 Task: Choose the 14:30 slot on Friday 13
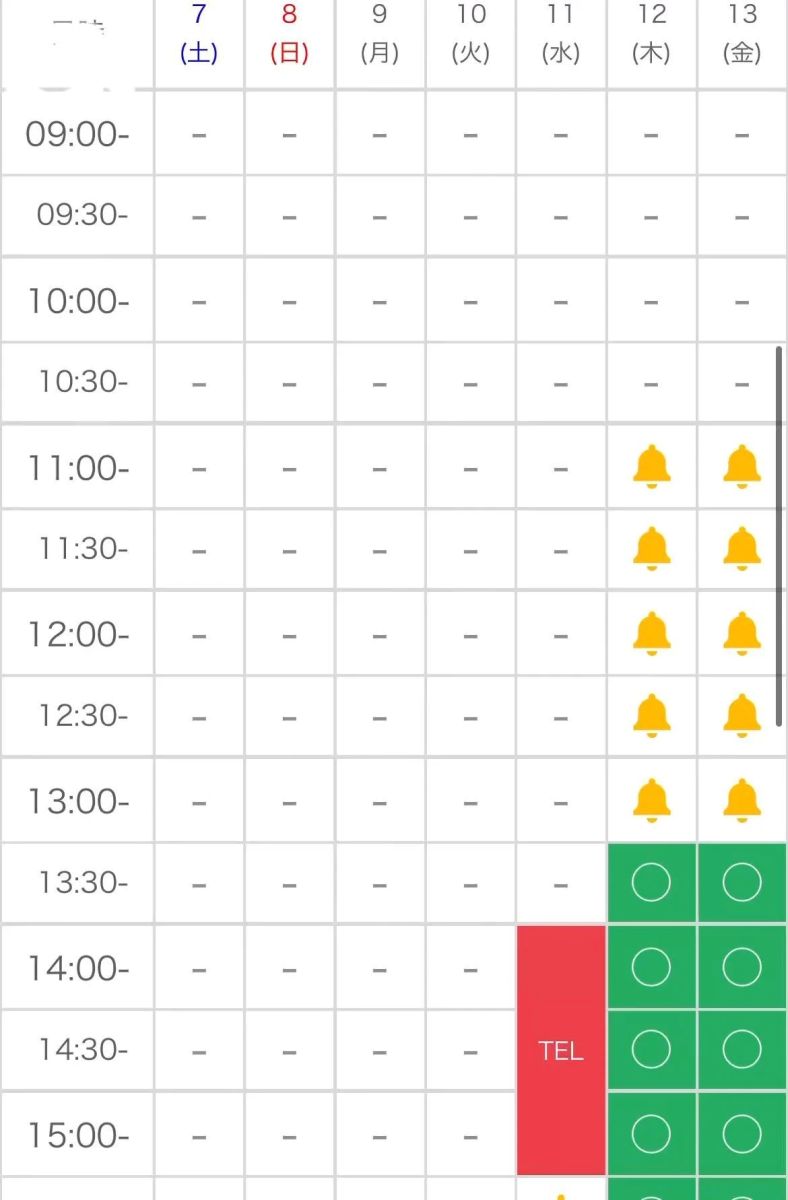(x=742, y=1049)
